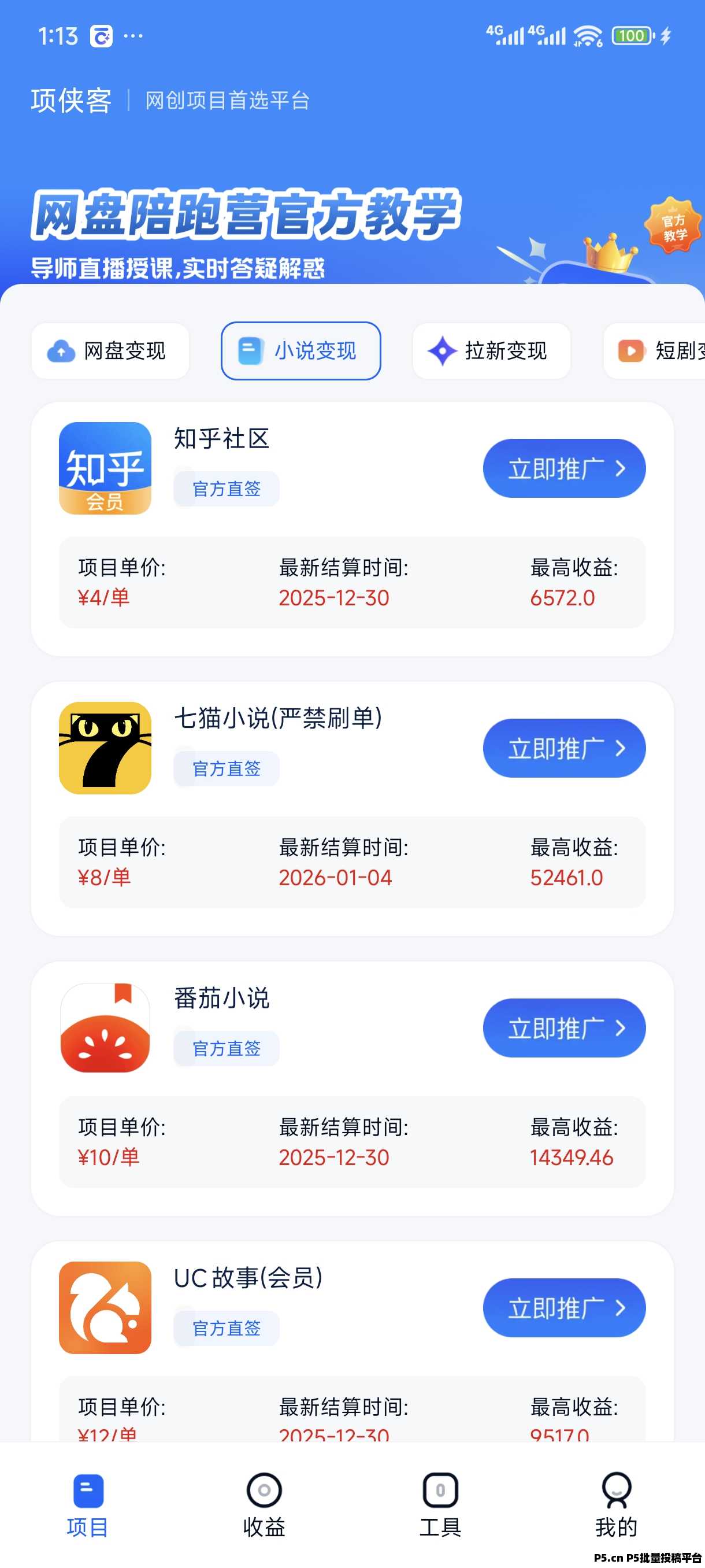Screen dimensions: 705x1568
Task: Tap the play icon on 短剧 tab
Action: (632, 350)
